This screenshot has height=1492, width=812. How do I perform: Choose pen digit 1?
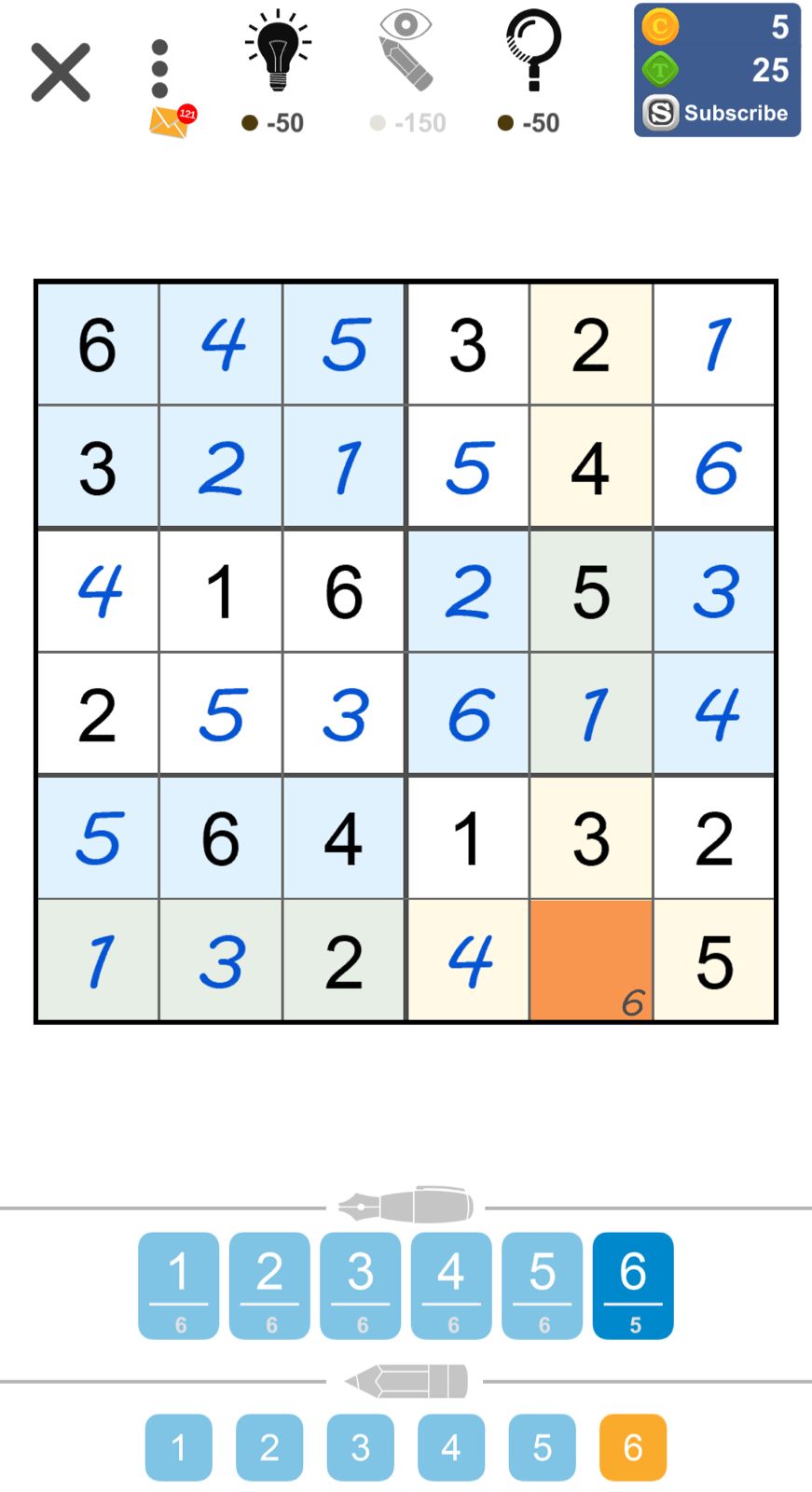pyautogui.click(x=179, y=1285)
